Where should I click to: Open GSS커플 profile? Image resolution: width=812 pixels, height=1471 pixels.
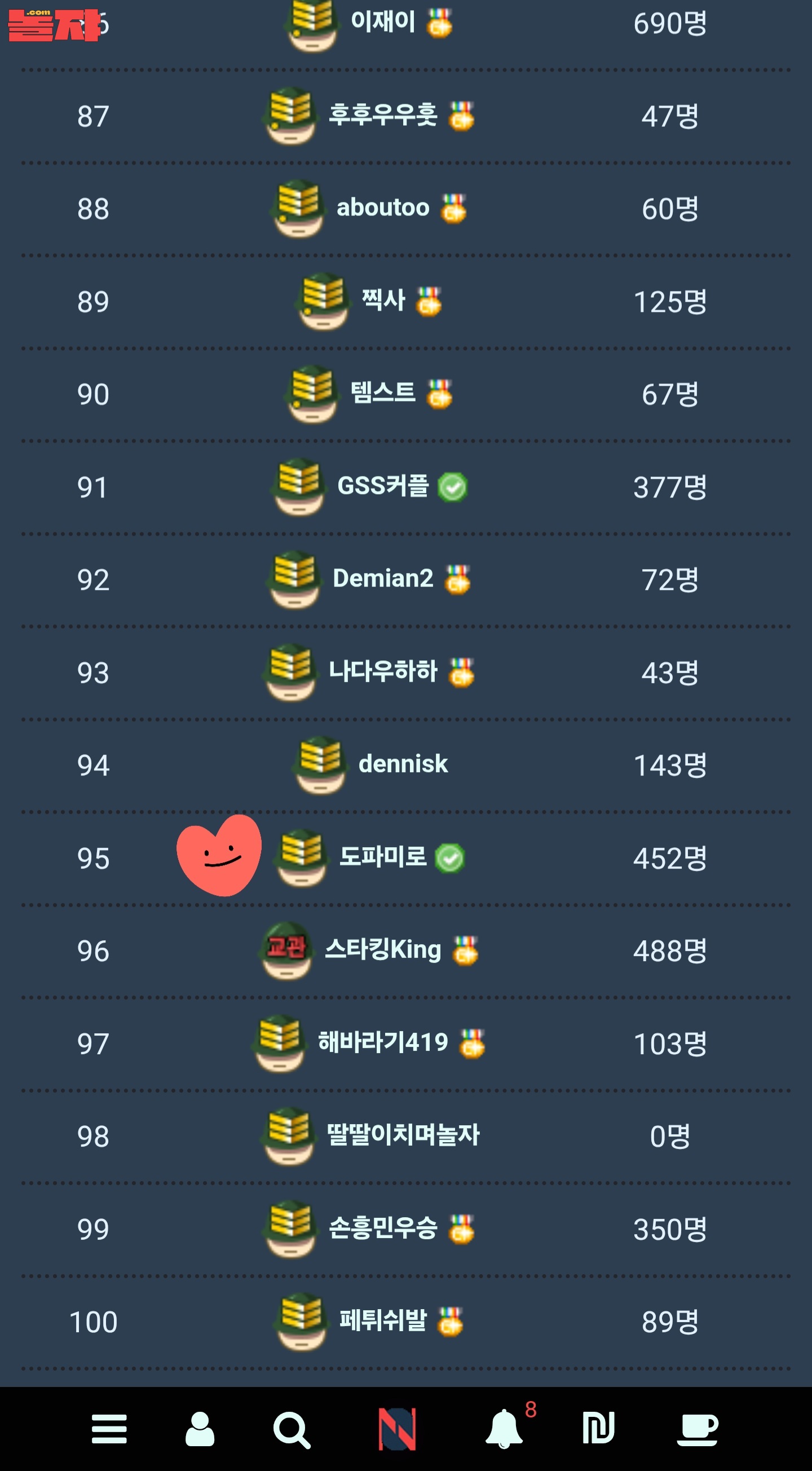coord(383,486)
